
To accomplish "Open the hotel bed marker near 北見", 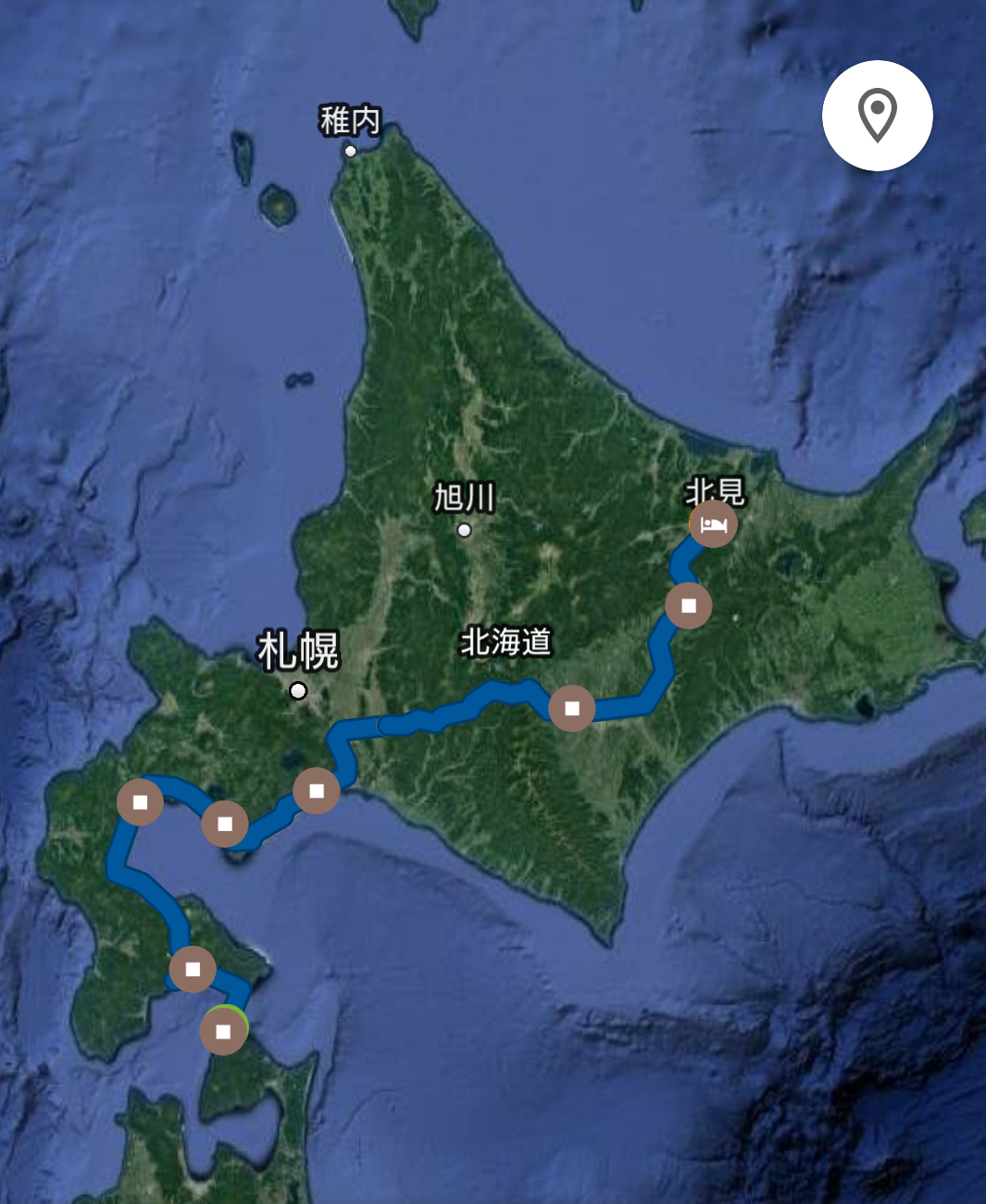I will click(x=713, y=525).
